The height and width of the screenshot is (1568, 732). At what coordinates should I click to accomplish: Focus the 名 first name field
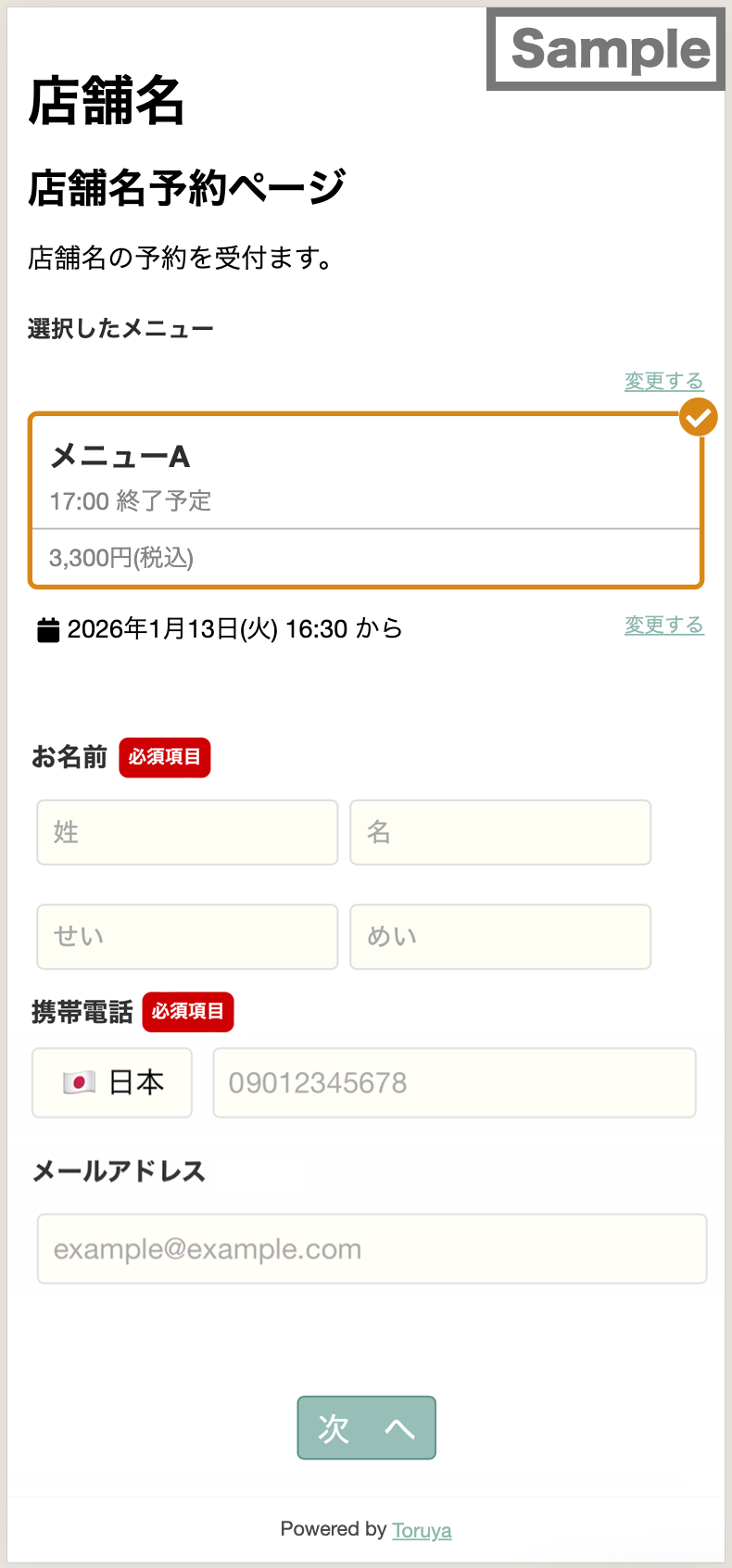[x=500, y=831]
